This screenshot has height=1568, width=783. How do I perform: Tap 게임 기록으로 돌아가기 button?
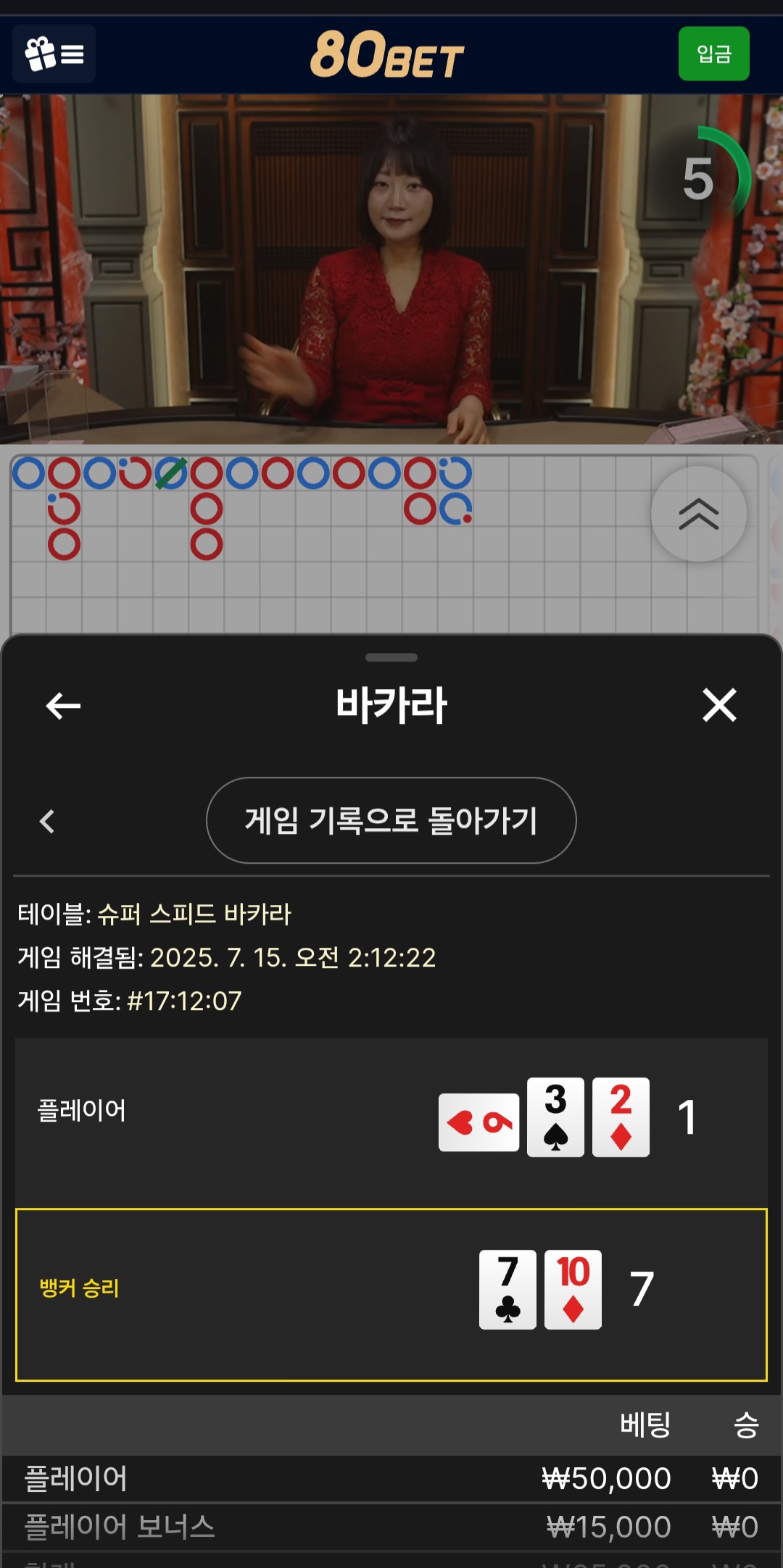(391, 820)
